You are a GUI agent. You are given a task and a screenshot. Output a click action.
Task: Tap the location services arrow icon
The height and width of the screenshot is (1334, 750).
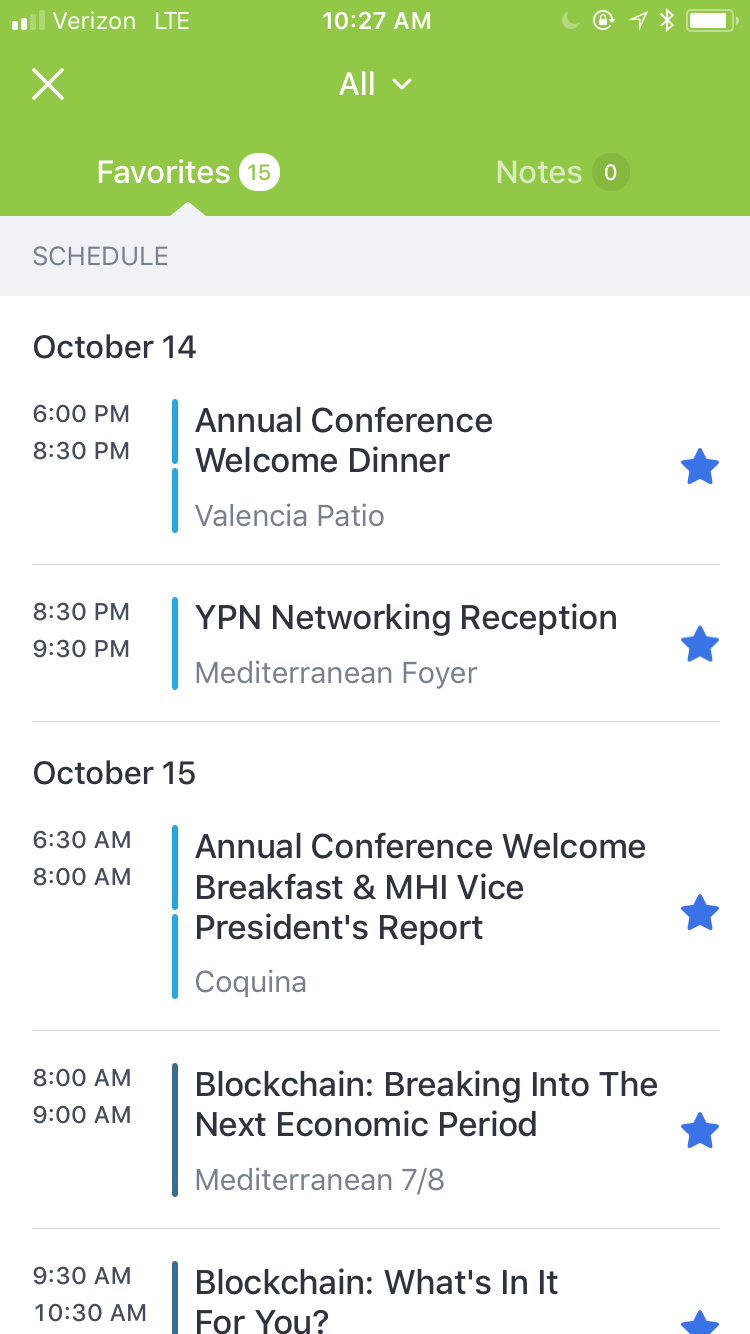tap(637, 20)
